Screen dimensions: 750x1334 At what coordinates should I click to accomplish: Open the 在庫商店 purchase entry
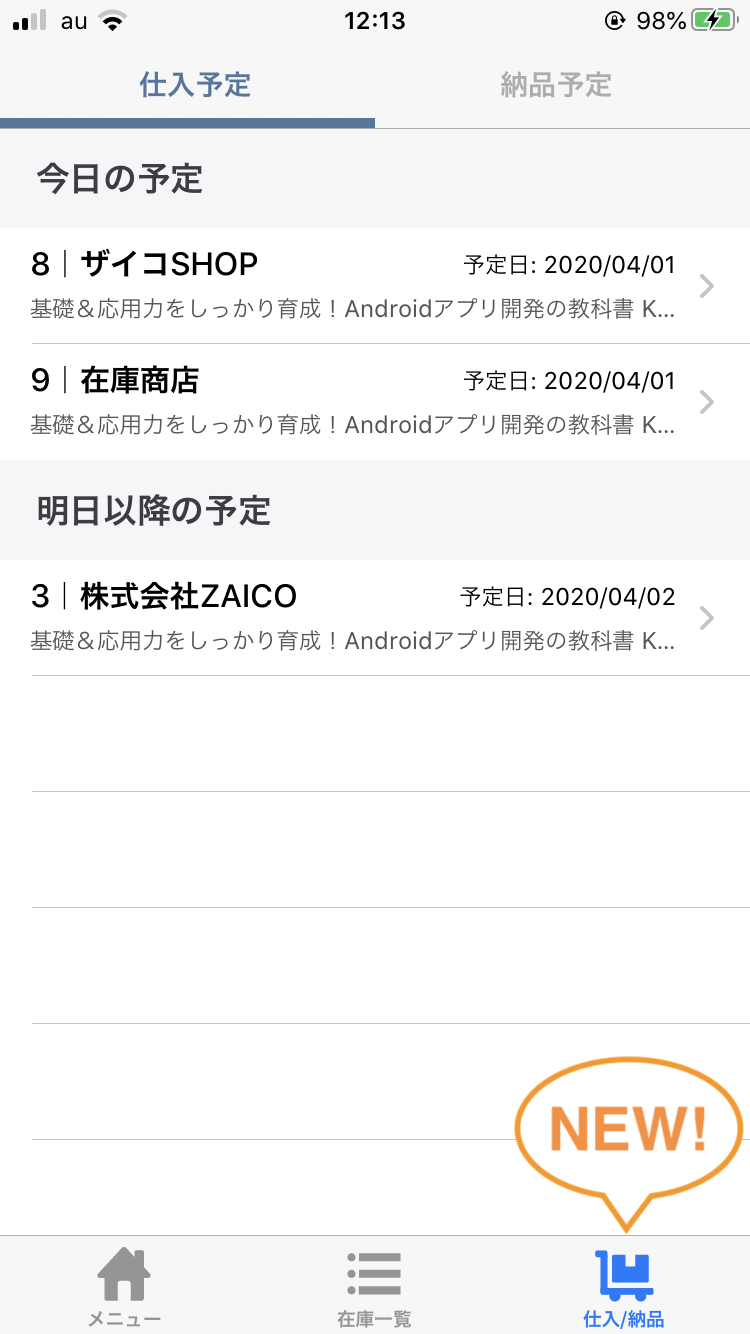(x=375, y=402)
